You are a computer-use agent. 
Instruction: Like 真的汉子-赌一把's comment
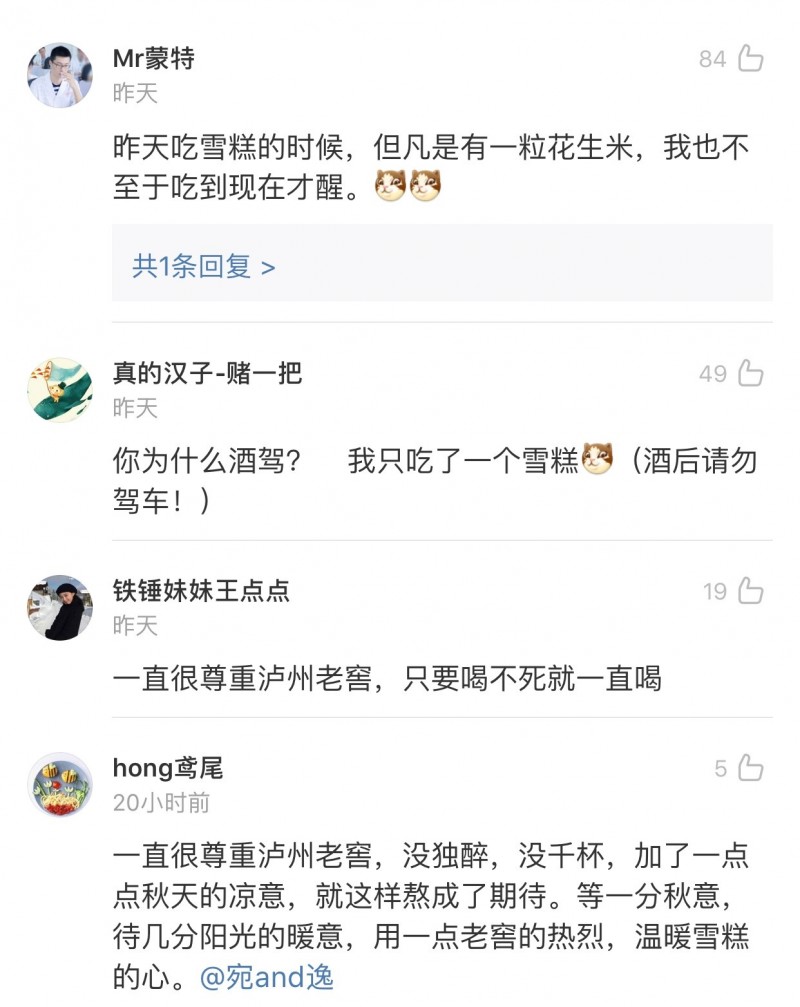[x=750, y=374]
